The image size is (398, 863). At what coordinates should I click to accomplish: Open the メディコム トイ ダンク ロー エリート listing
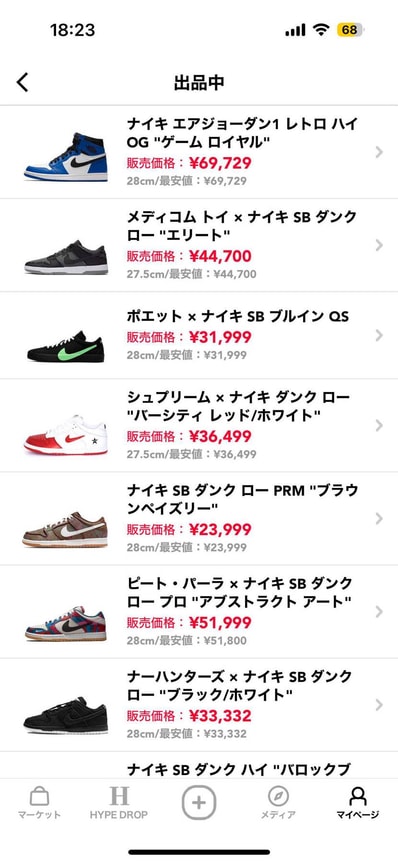tap(199, 245)
